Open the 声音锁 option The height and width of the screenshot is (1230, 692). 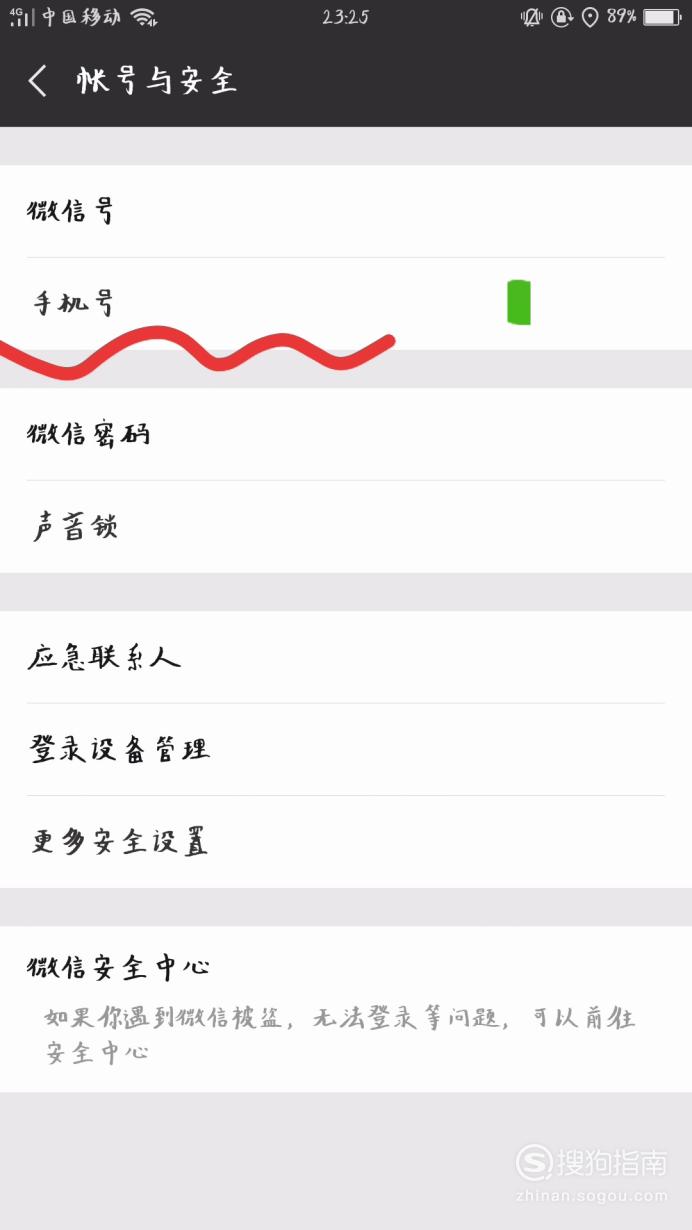[346, 527]
